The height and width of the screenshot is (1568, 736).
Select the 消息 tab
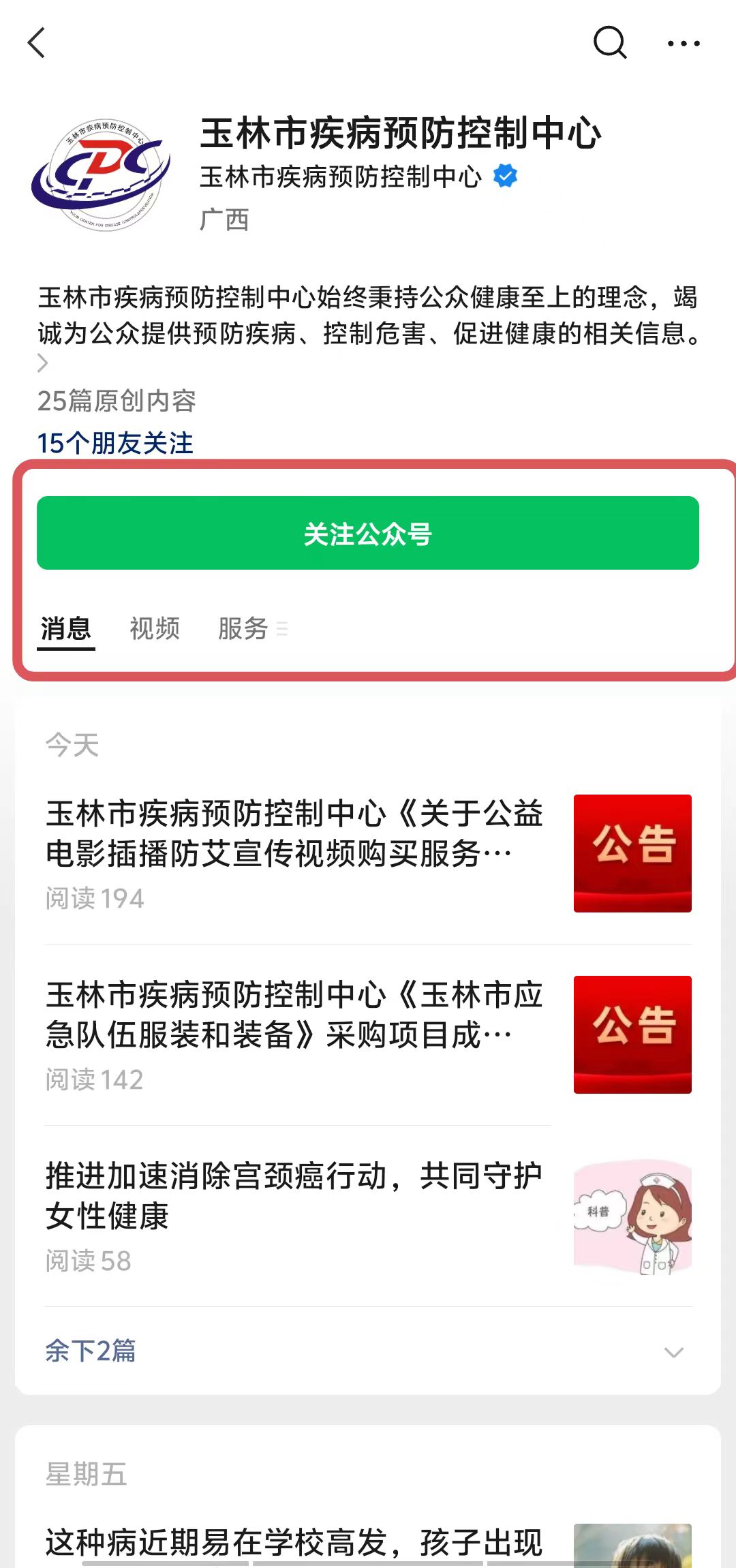pyautogui.click(x=65, y=628)
